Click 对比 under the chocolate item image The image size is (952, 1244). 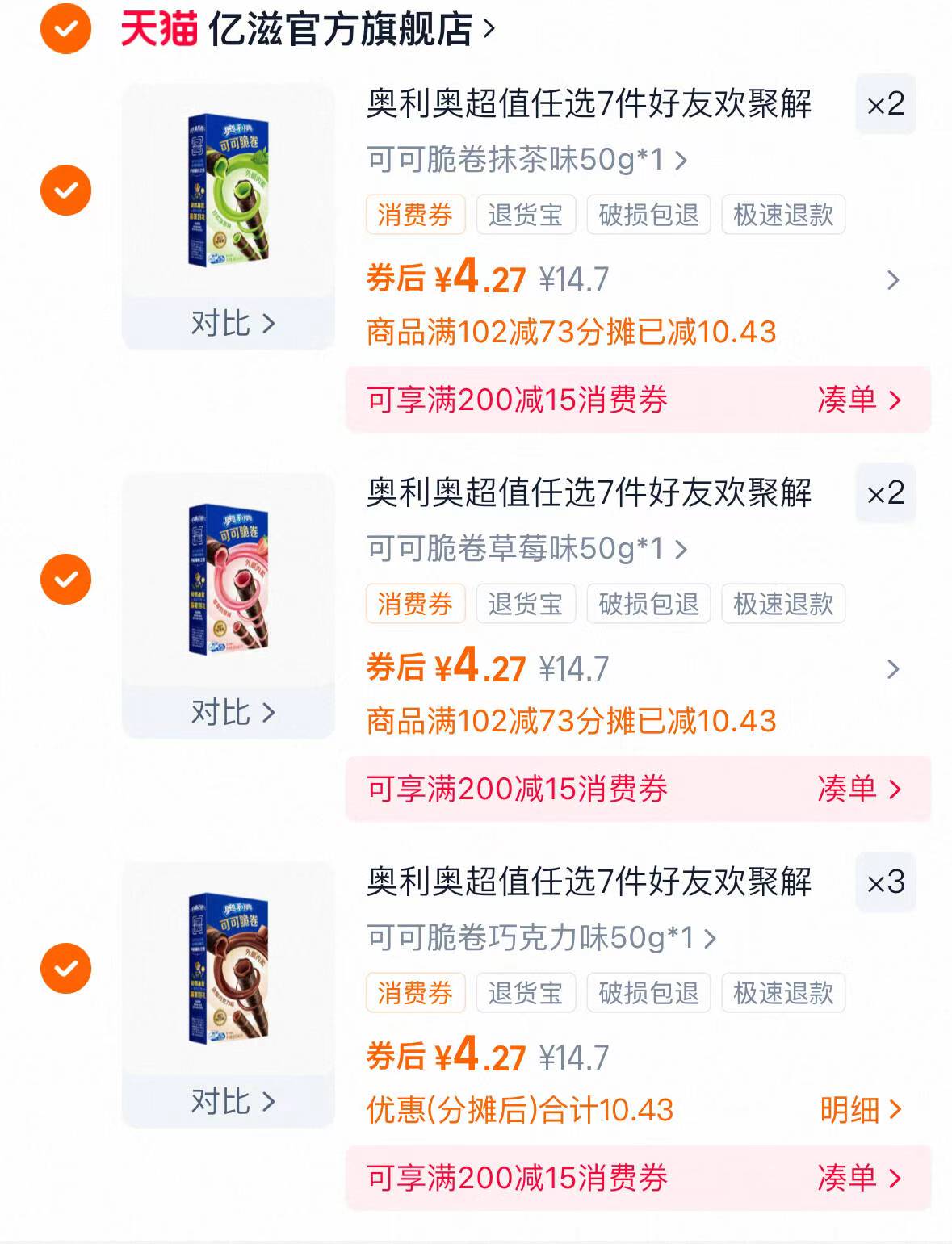click(x=229, y=1100)
